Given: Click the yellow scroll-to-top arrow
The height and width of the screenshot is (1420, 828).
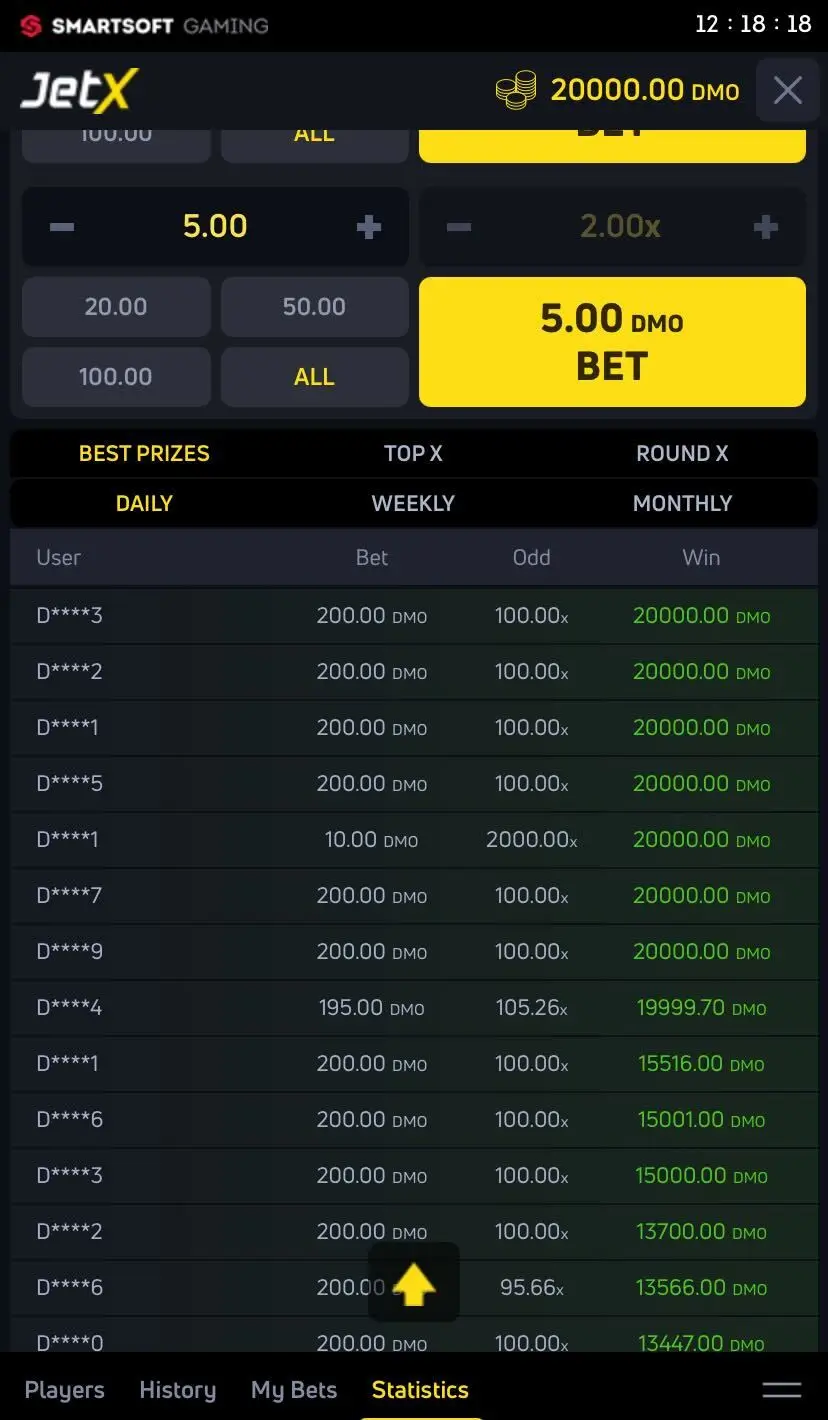Looking at the screenshot, I should click(x=413, y=1283).
